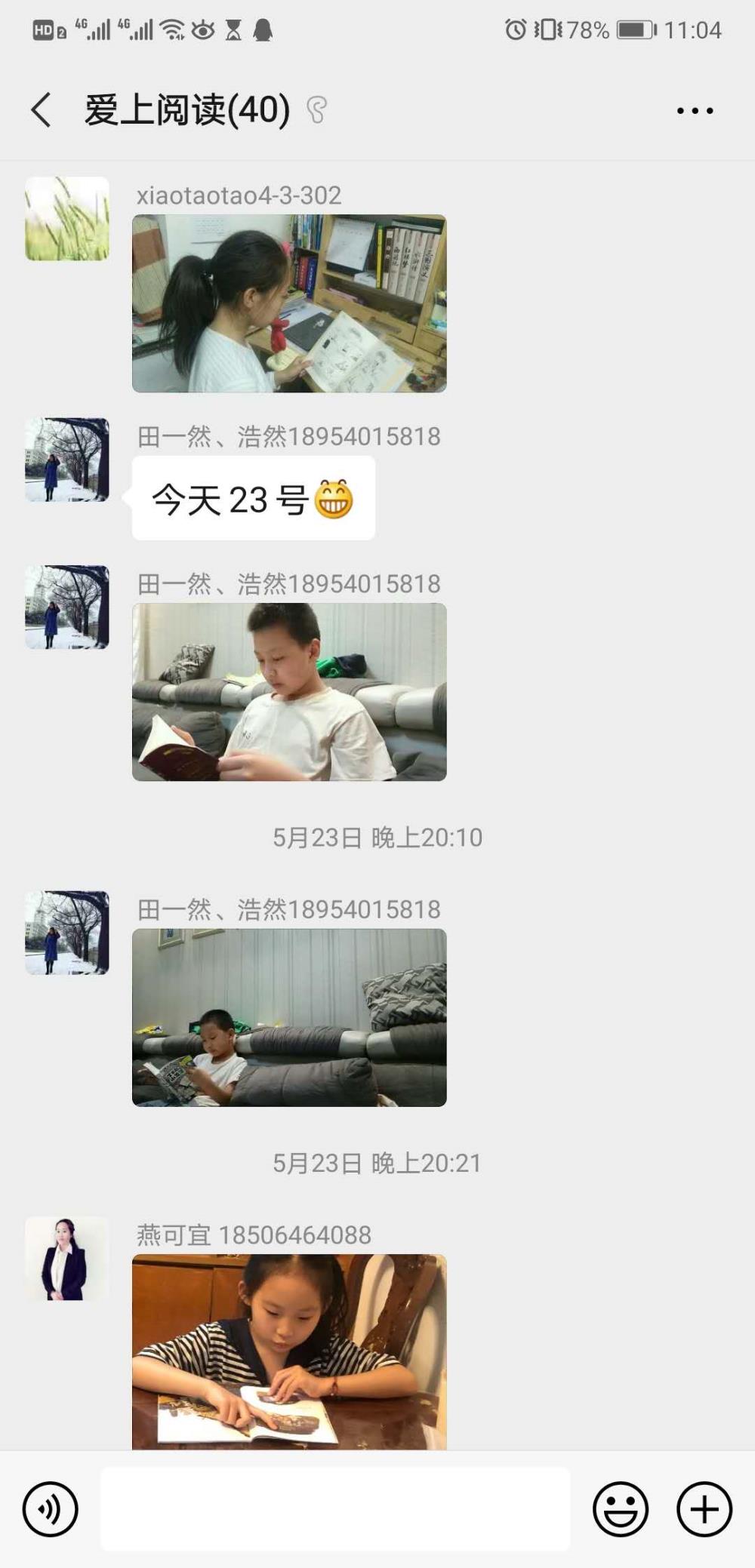Switch to voice message input
The height and width of the screenshot is (1568, 755).
click(51, 1509)
